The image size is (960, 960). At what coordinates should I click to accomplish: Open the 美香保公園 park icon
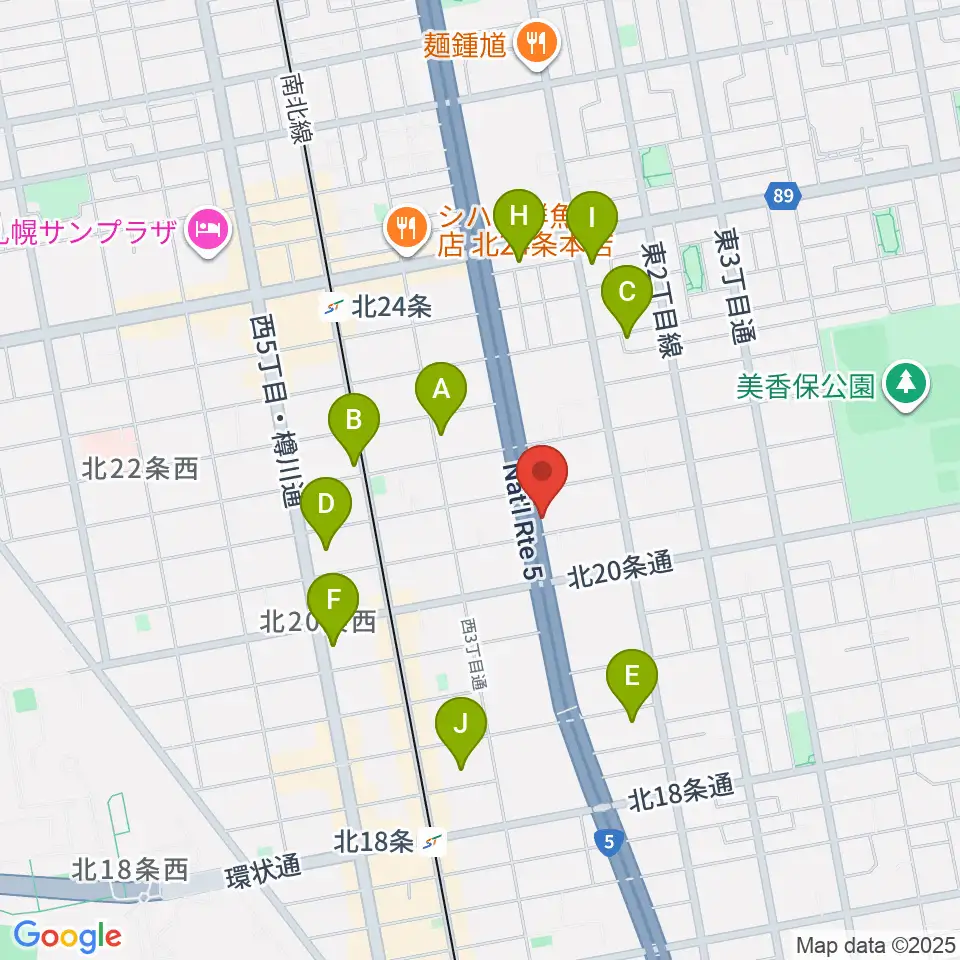coord(907,386)
